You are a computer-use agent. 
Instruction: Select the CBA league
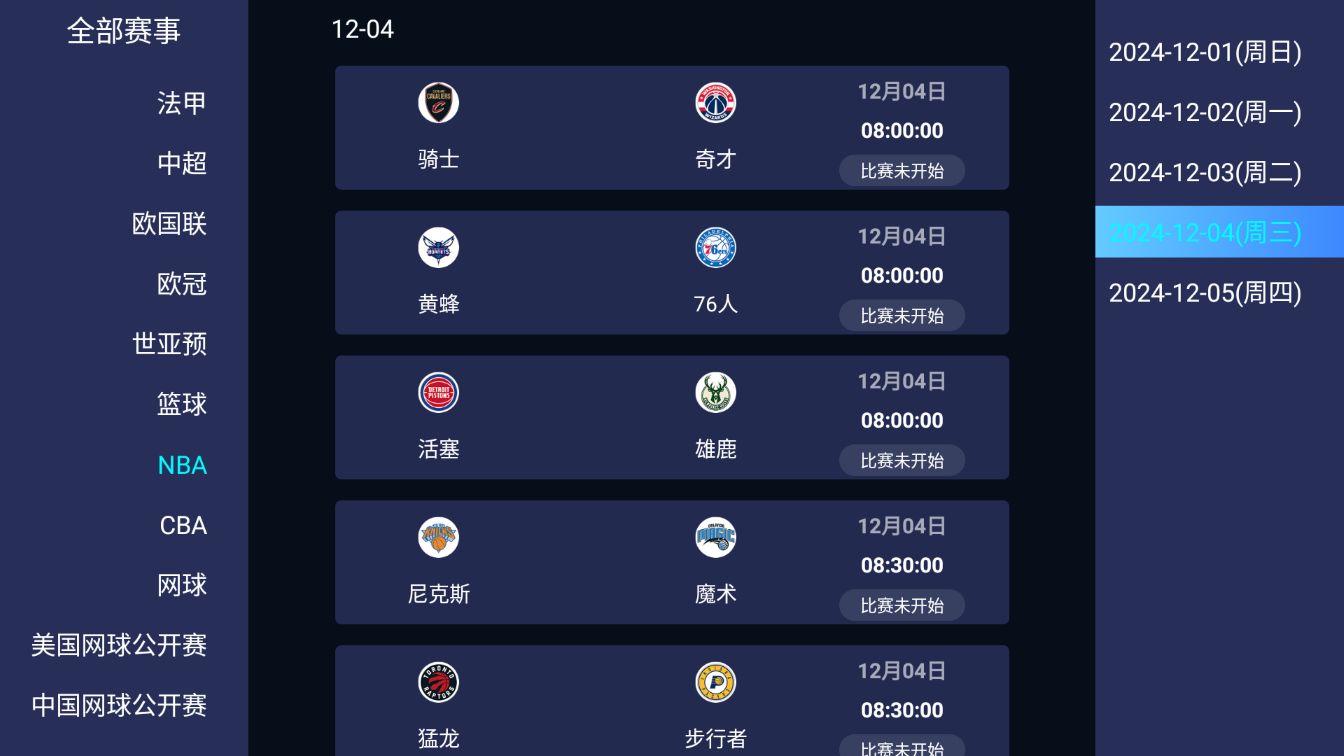point(183,525)
